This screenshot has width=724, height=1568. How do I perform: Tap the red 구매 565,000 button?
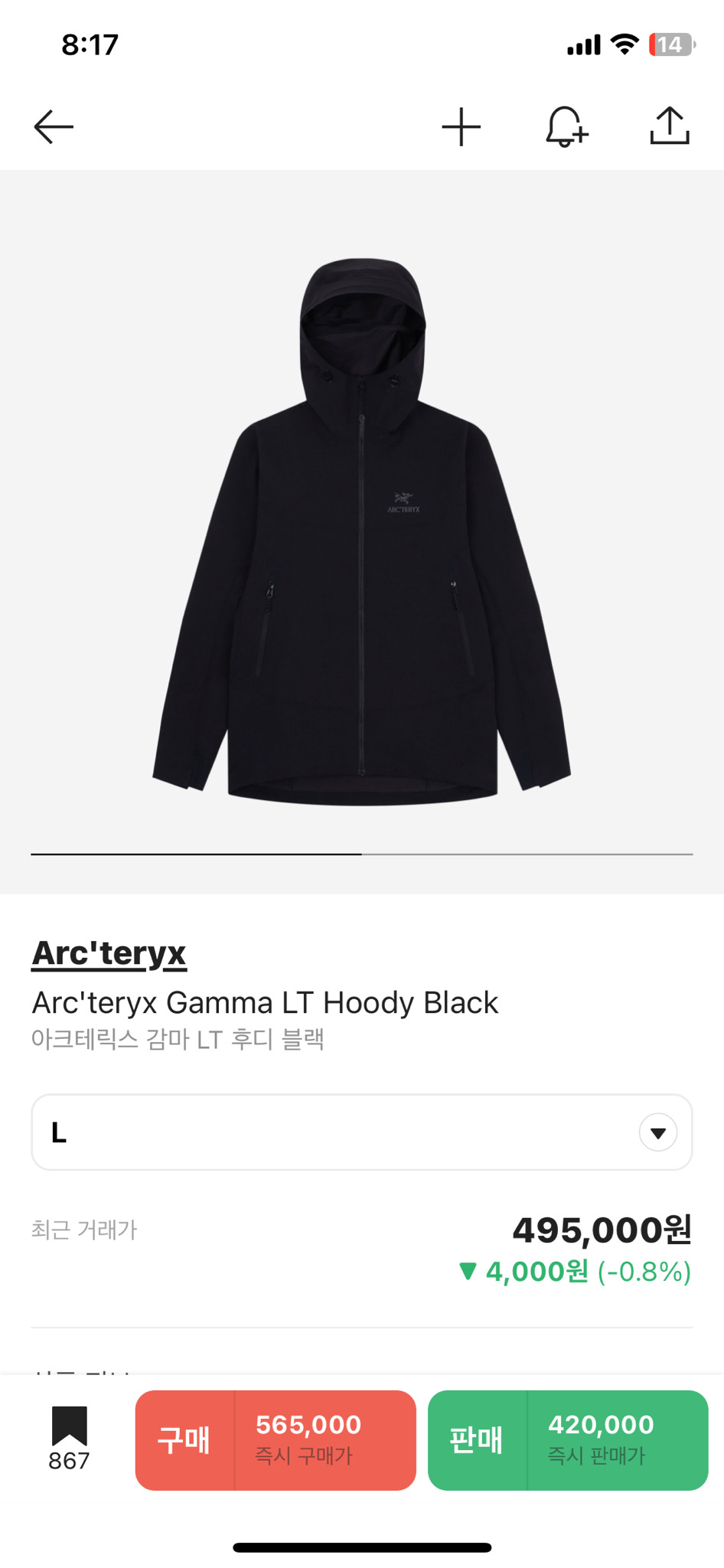coord(276,1440)
